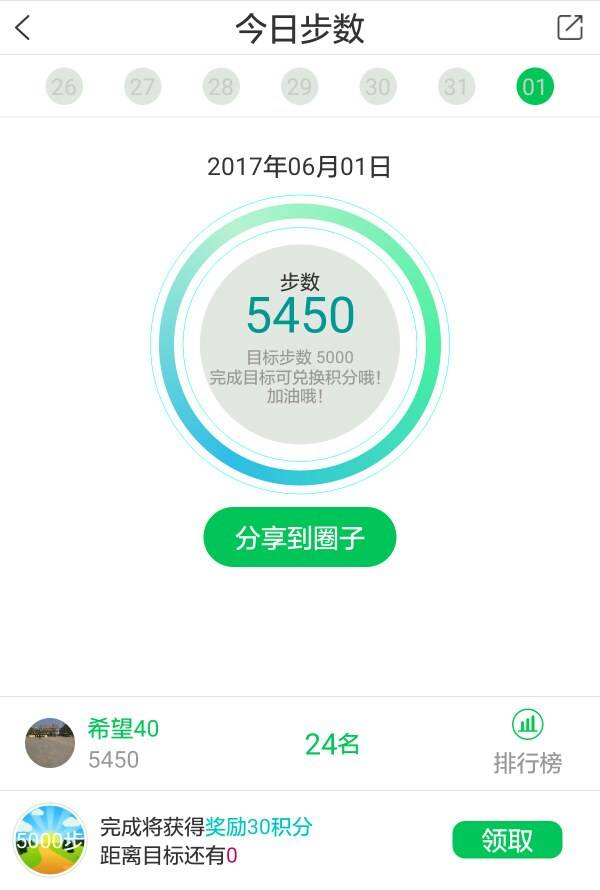Open 希望40's profile avatar
Viewport: 600px width, 890px height.
50,743
